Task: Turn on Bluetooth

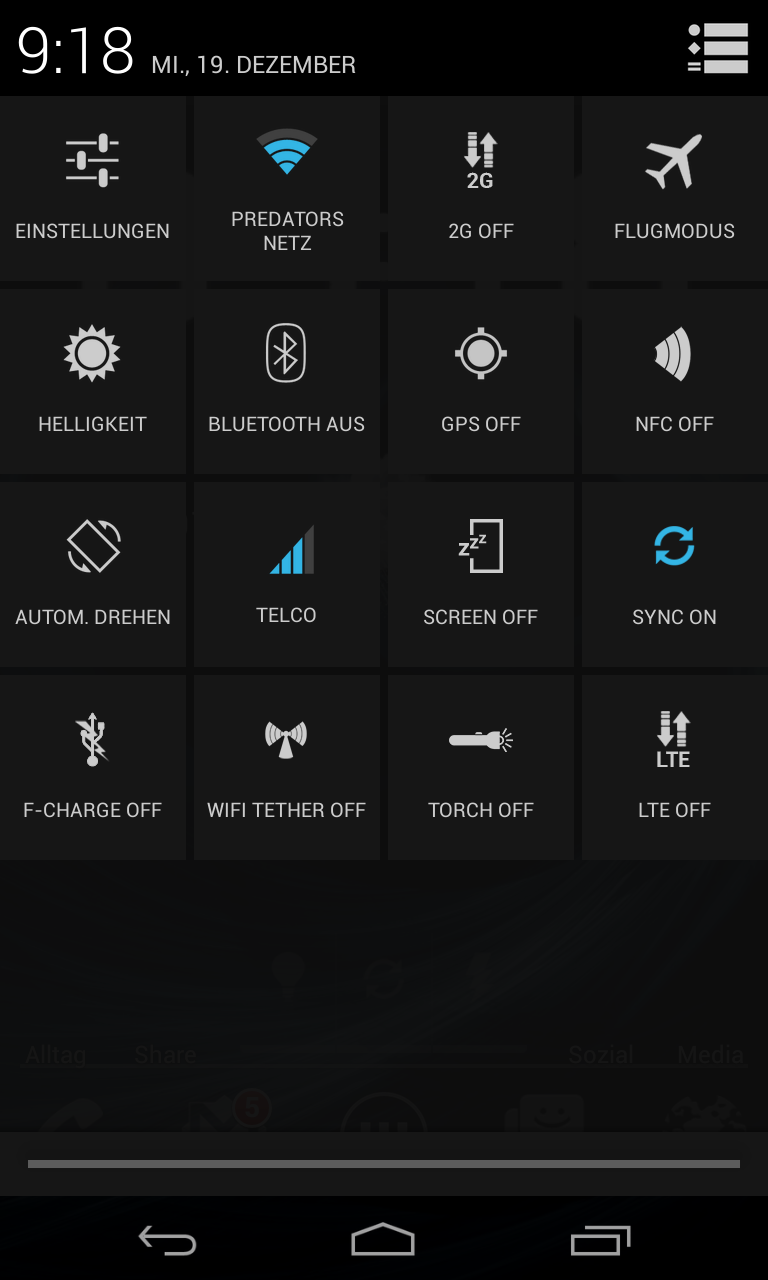Action: [287, 381]
